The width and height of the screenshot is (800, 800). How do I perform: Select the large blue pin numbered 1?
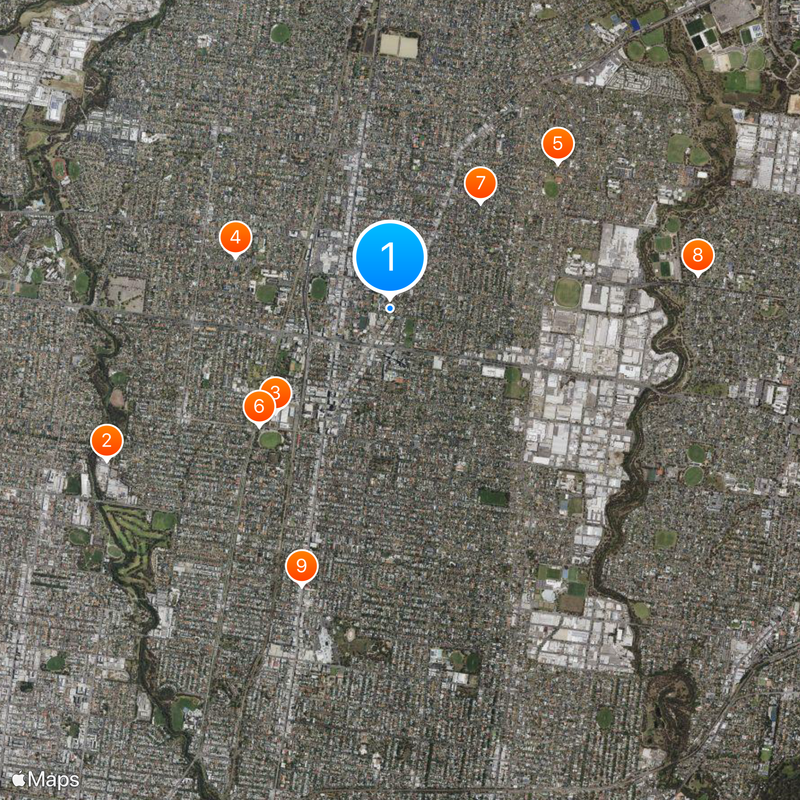pos(390,257)
